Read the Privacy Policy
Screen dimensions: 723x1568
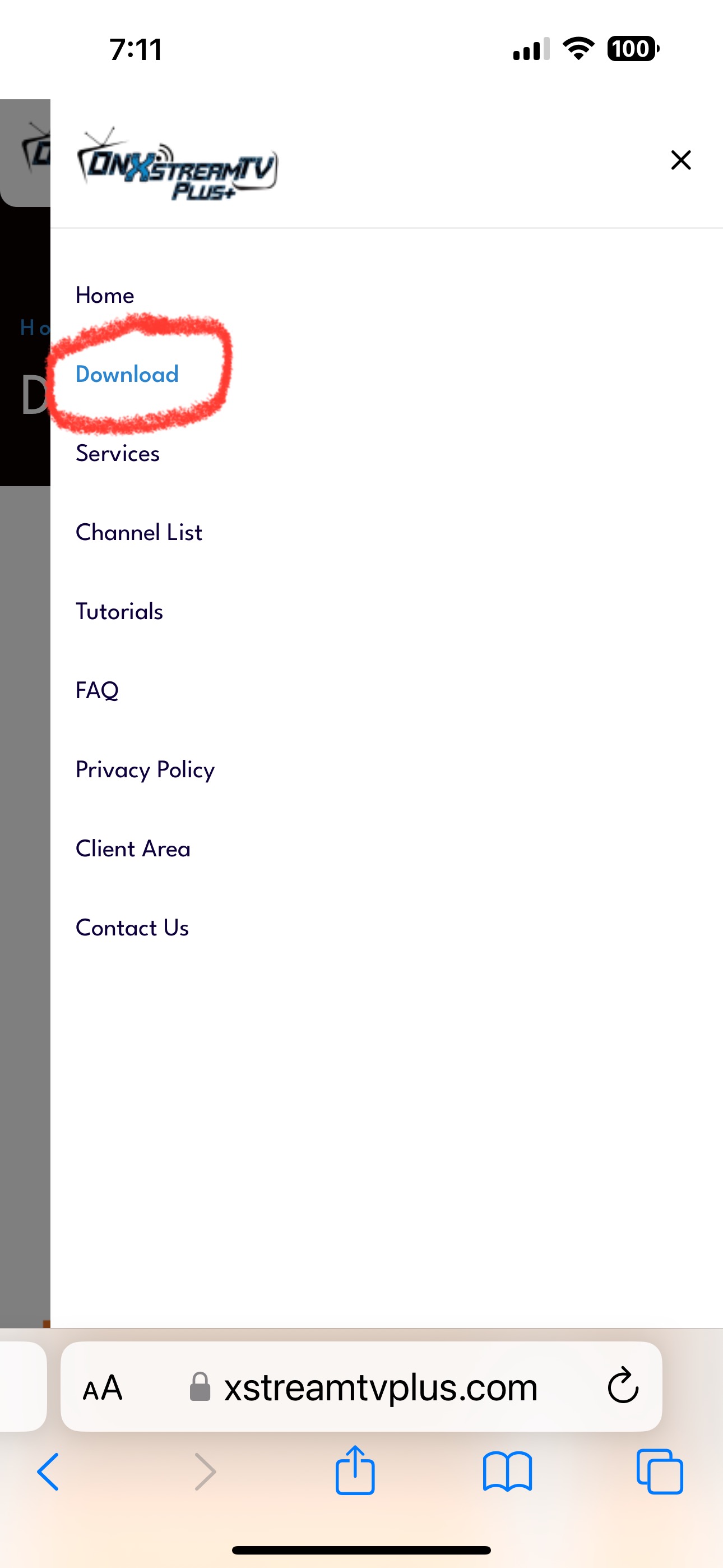145,770
